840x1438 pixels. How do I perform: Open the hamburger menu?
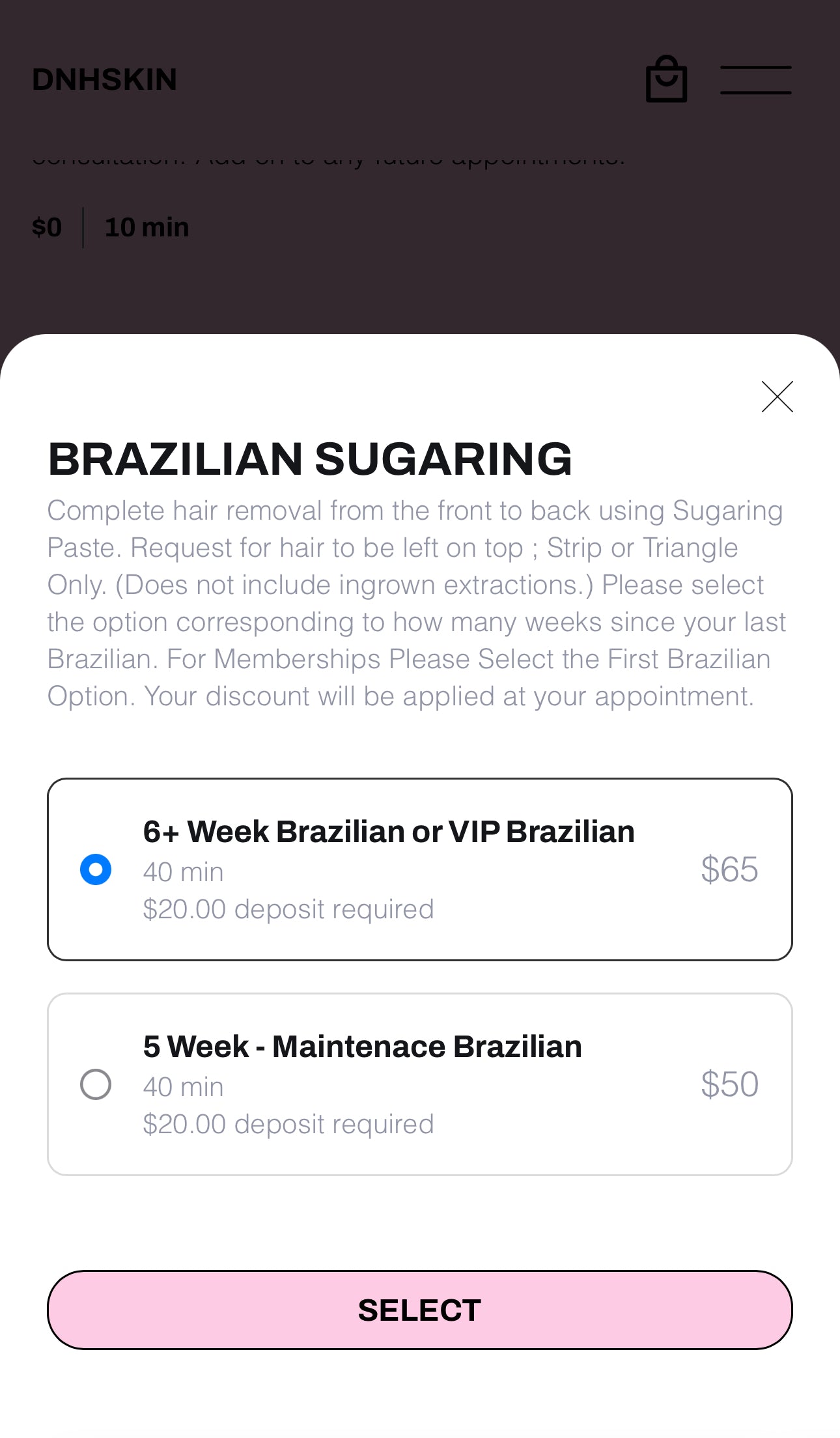click(755, 79)
